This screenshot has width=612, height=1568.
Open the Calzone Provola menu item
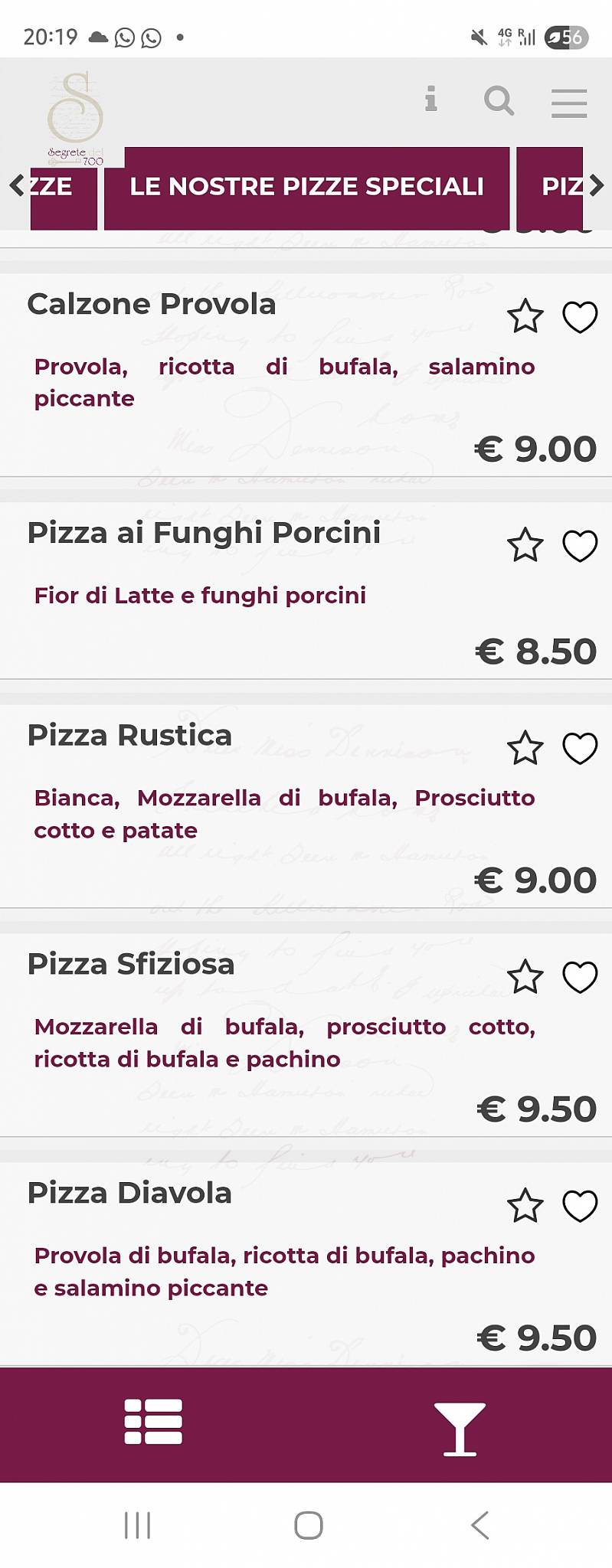click(151, 304)
